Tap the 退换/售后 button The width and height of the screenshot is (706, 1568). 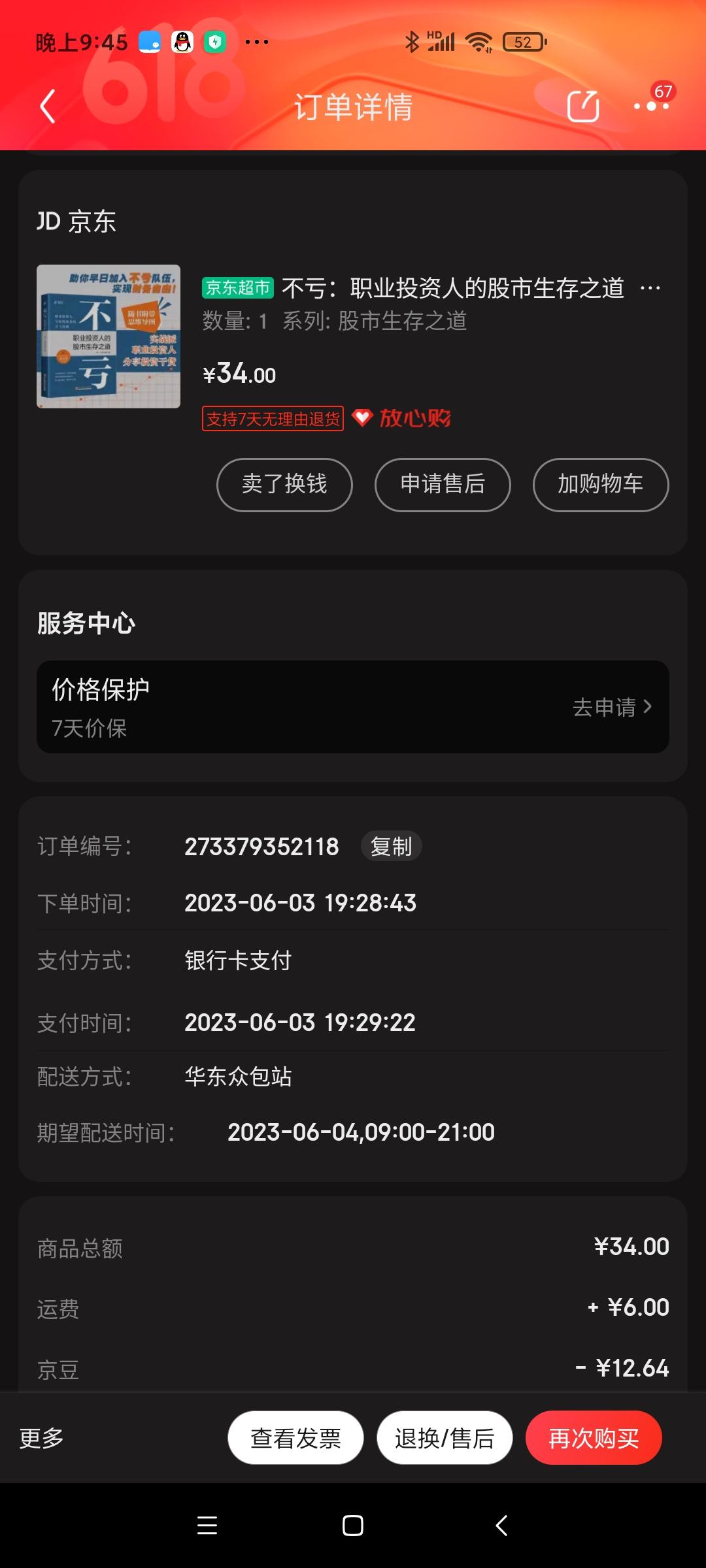pos(445,1438)
